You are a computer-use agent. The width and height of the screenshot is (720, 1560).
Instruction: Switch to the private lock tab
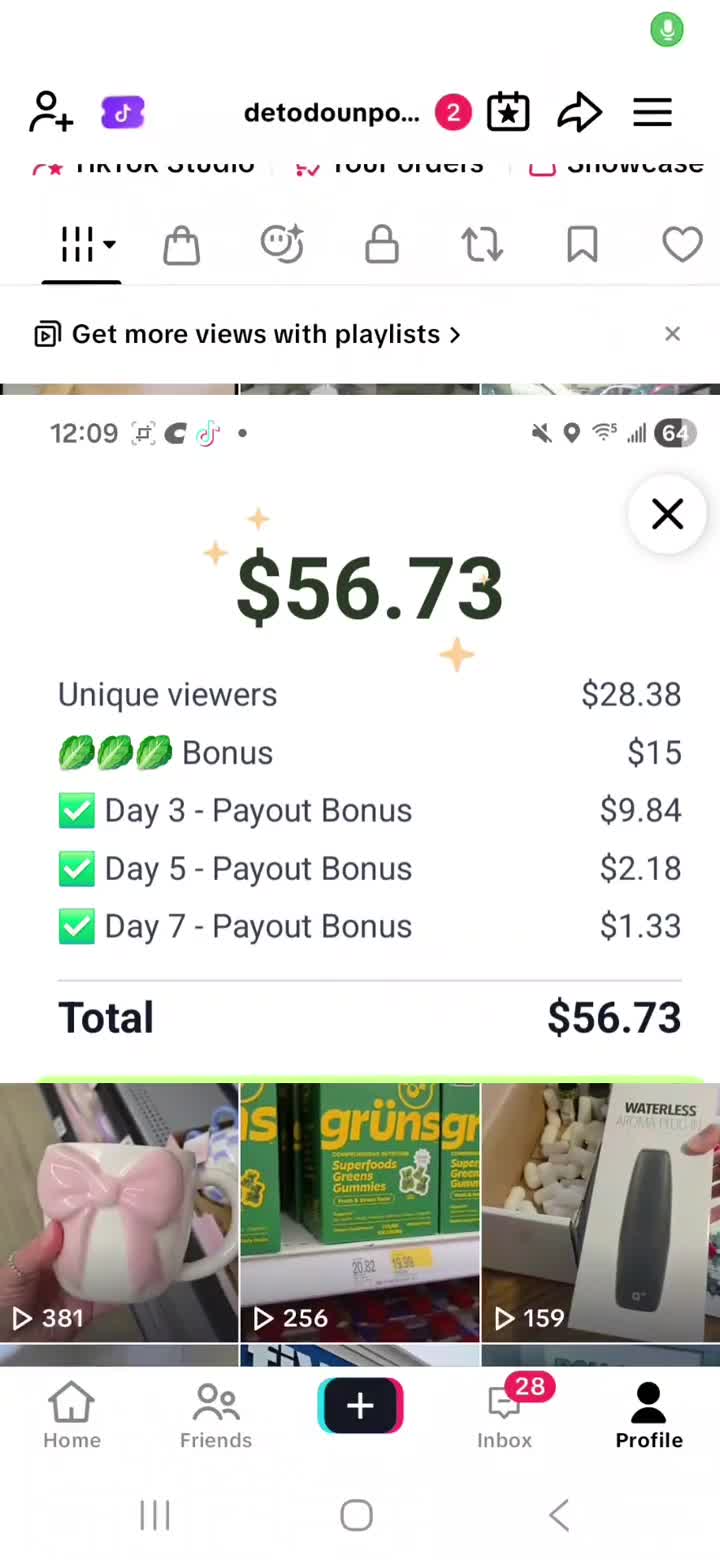tap(381, 245)
